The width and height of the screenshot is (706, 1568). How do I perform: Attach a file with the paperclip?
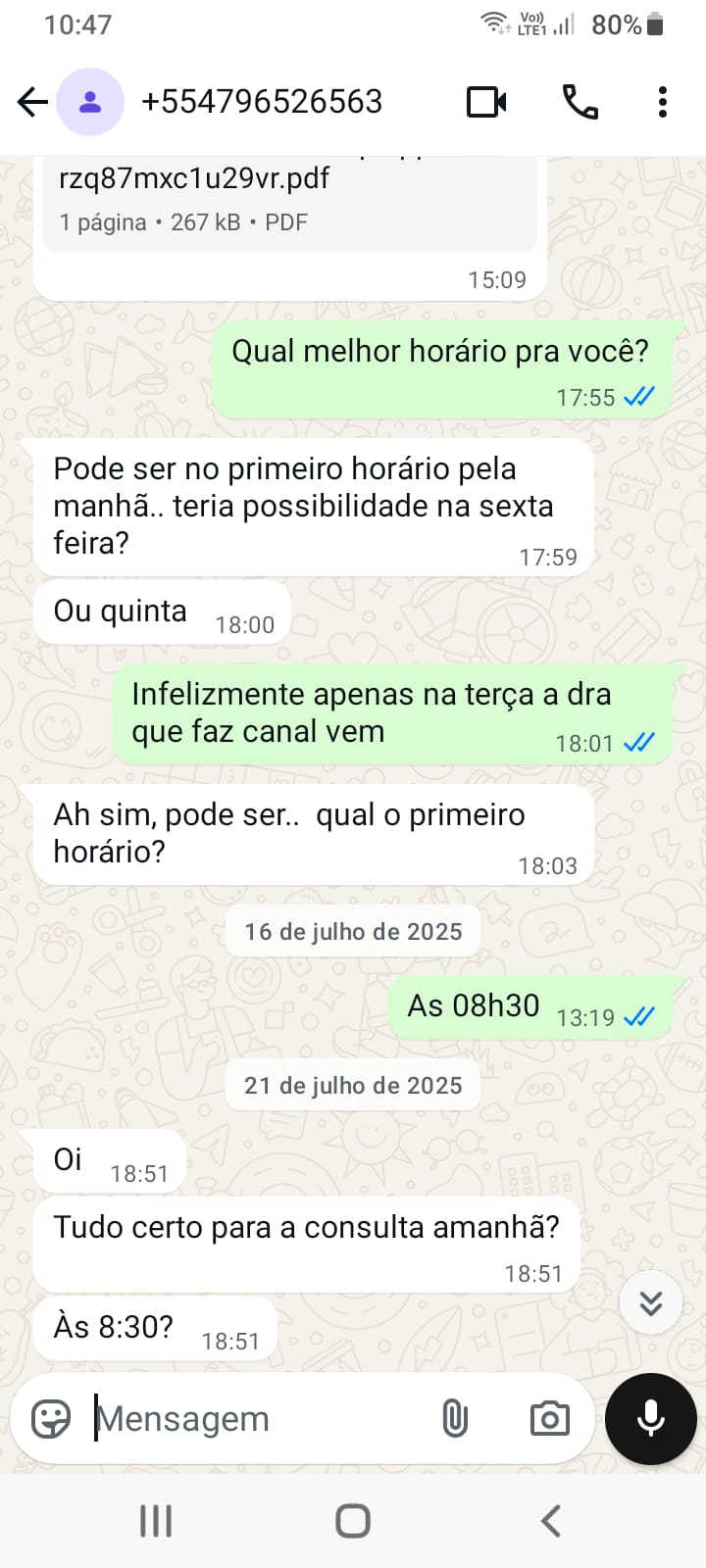pyautogui.click(x=455, y=1418)
